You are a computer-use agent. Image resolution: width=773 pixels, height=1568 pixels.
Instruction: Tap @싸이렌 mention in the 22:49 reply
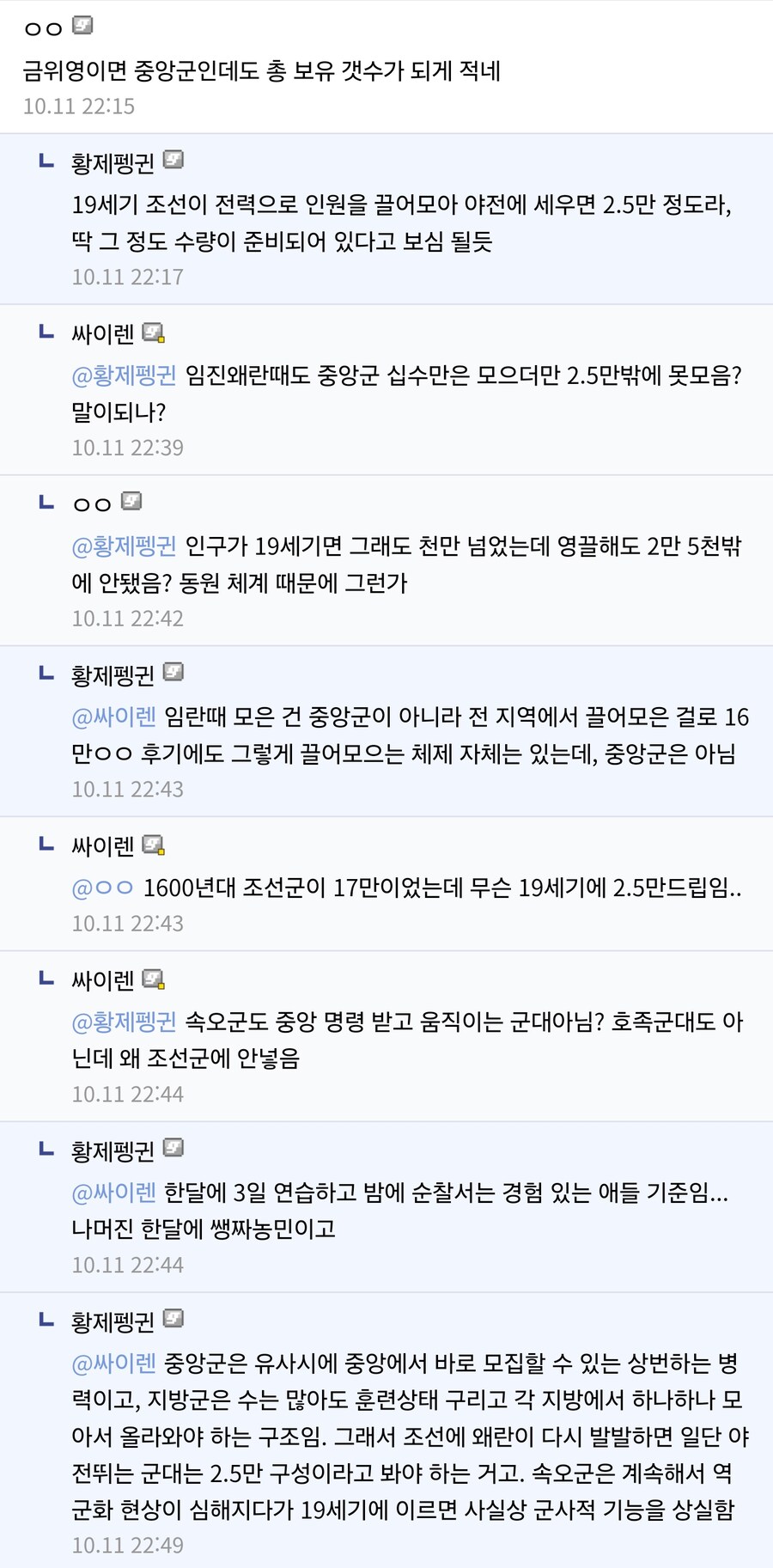pyautogui.click(x=113, y=1364)
